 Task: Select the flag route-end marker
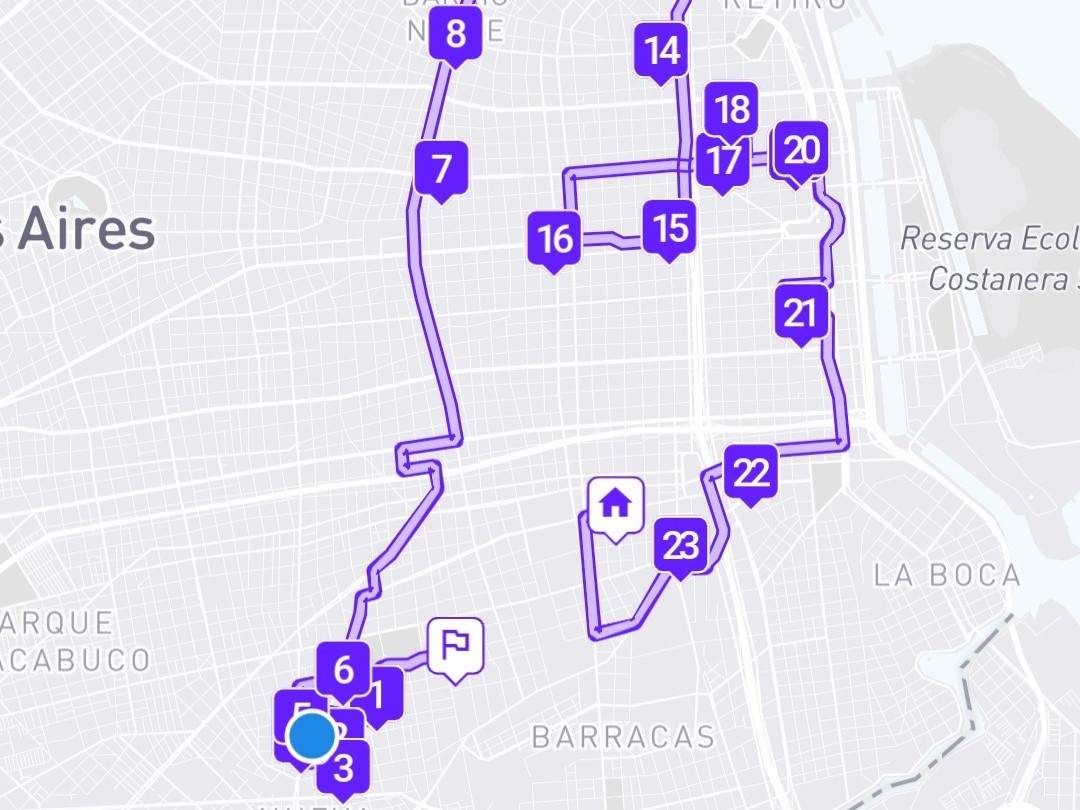click(x=456, y=646)
